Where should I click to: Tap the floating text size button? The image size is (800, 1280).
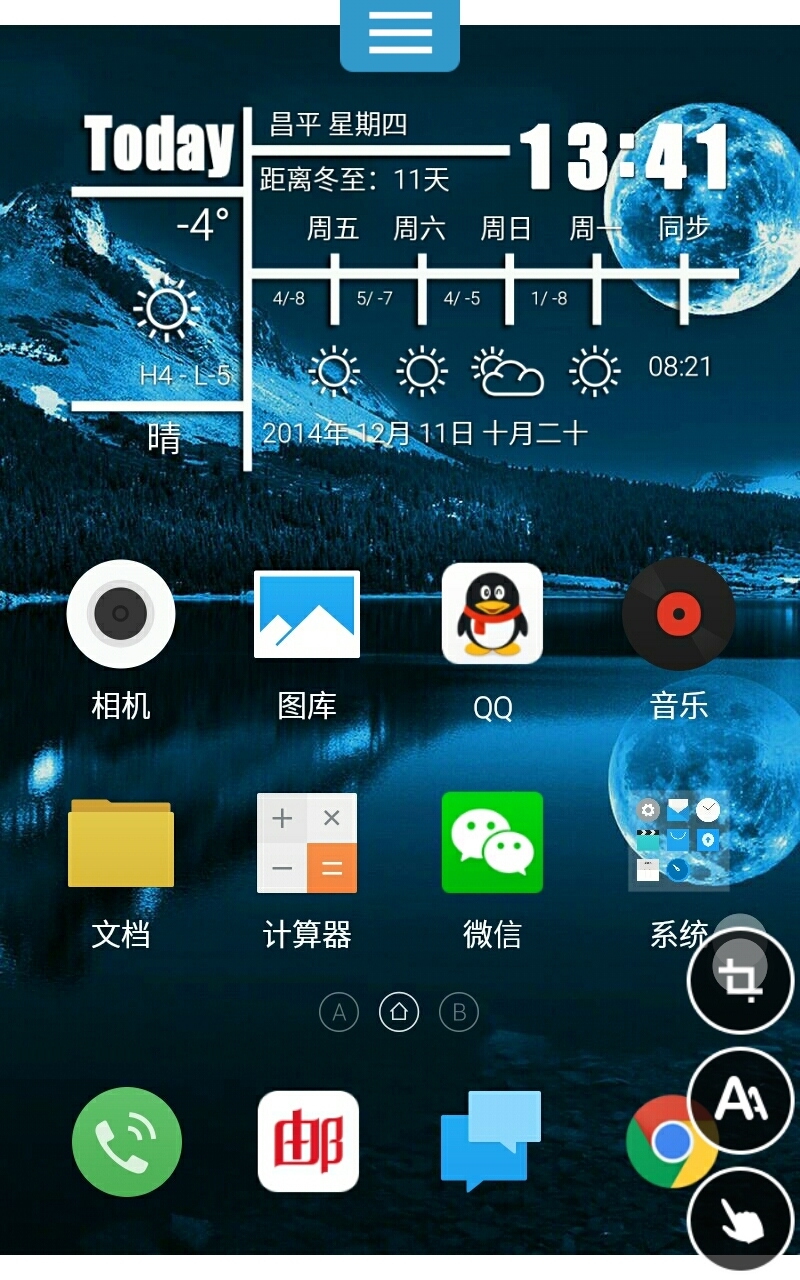point(740,1100)
